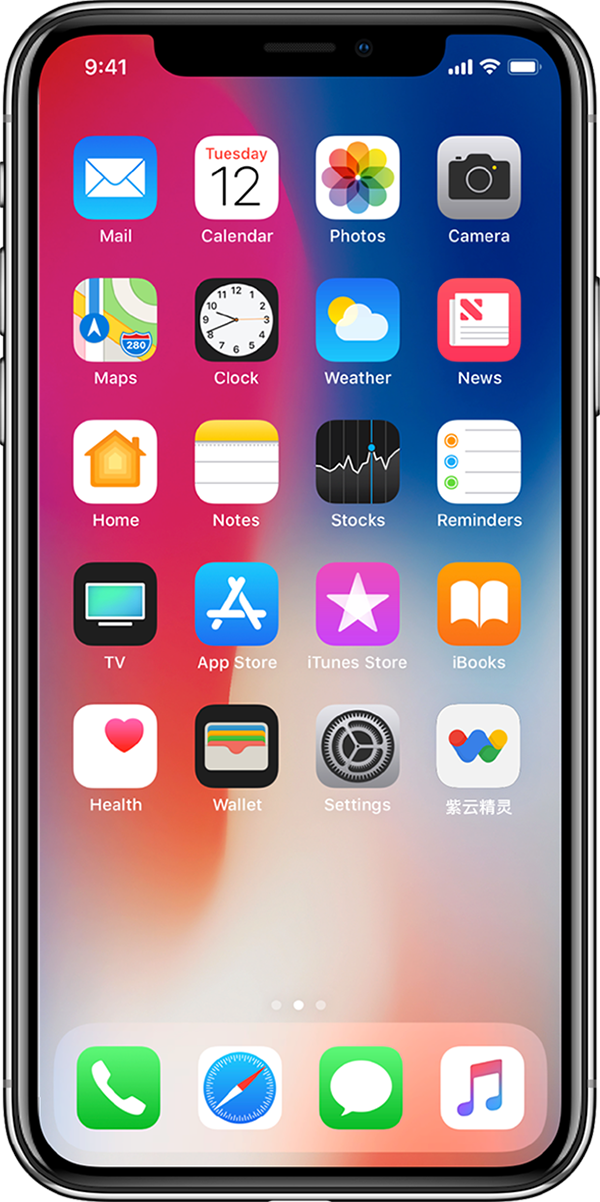Image resolution: width=600 pixels, height=1202 pixels.
Task: Open the Wallet app
Action: [236, 746]
